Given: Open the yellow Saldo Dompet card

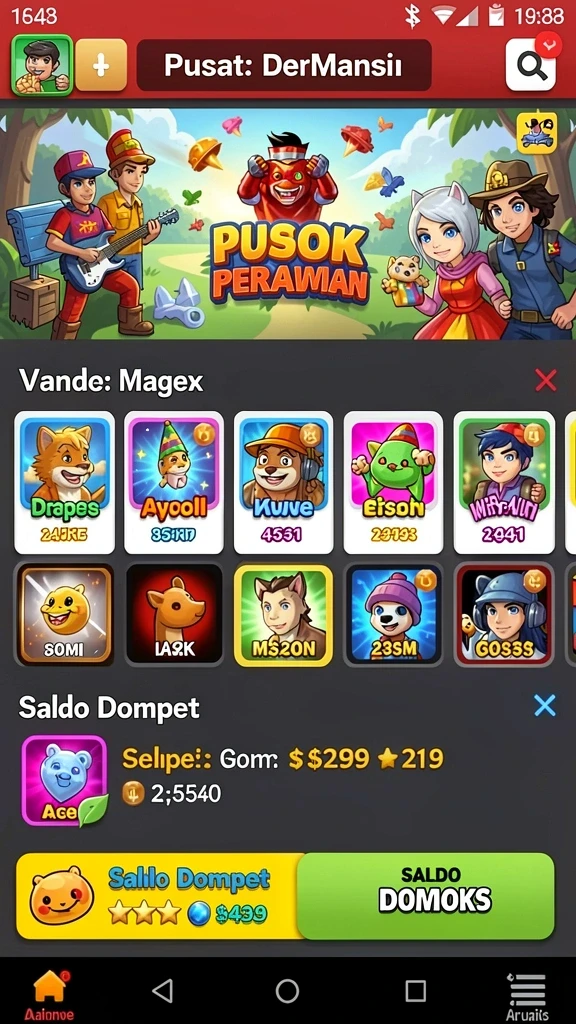Looking at the screenshot, I should coord(157,896).
